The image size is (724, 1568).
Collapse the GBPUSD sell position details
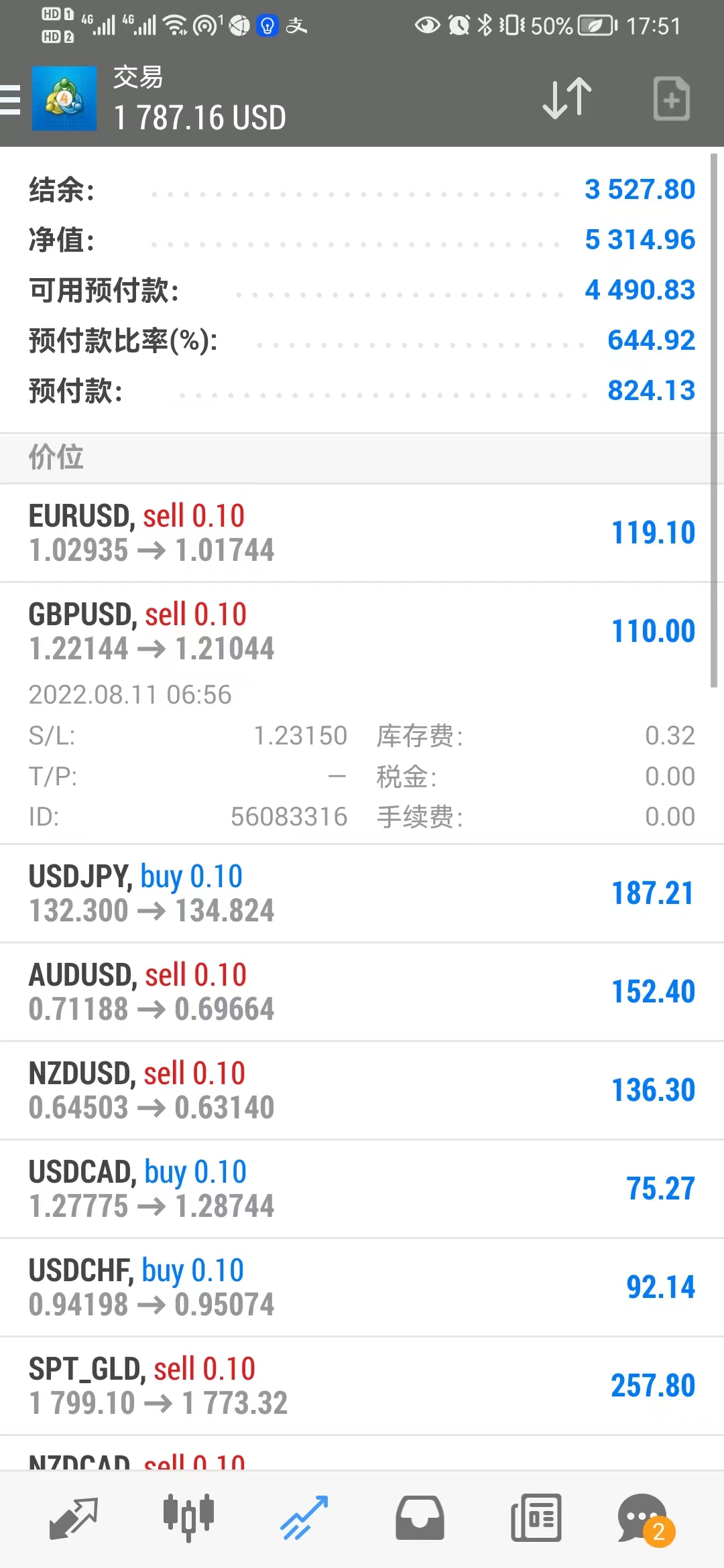(x=362, y=631)
